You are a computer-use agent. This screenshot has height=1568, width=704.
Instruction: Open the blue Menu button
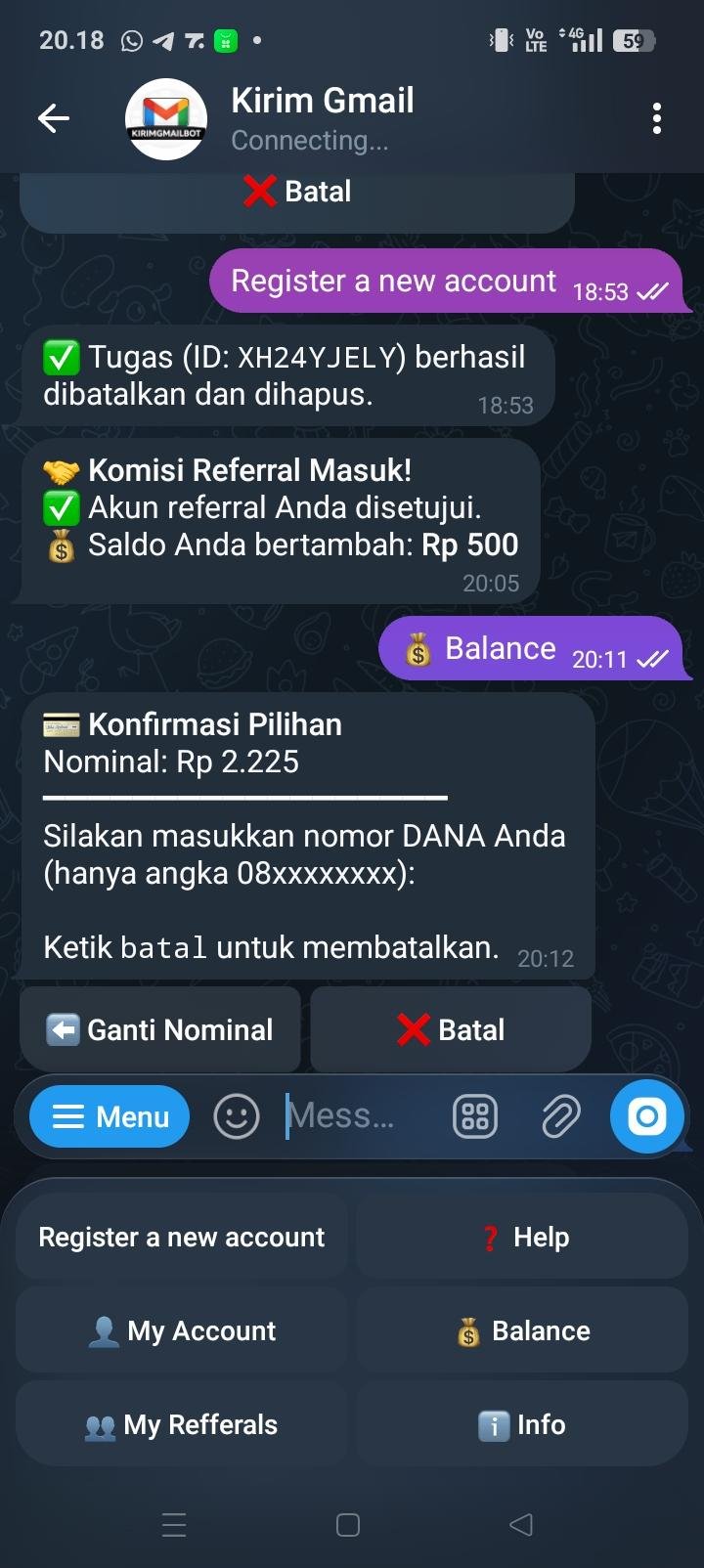110,1116
